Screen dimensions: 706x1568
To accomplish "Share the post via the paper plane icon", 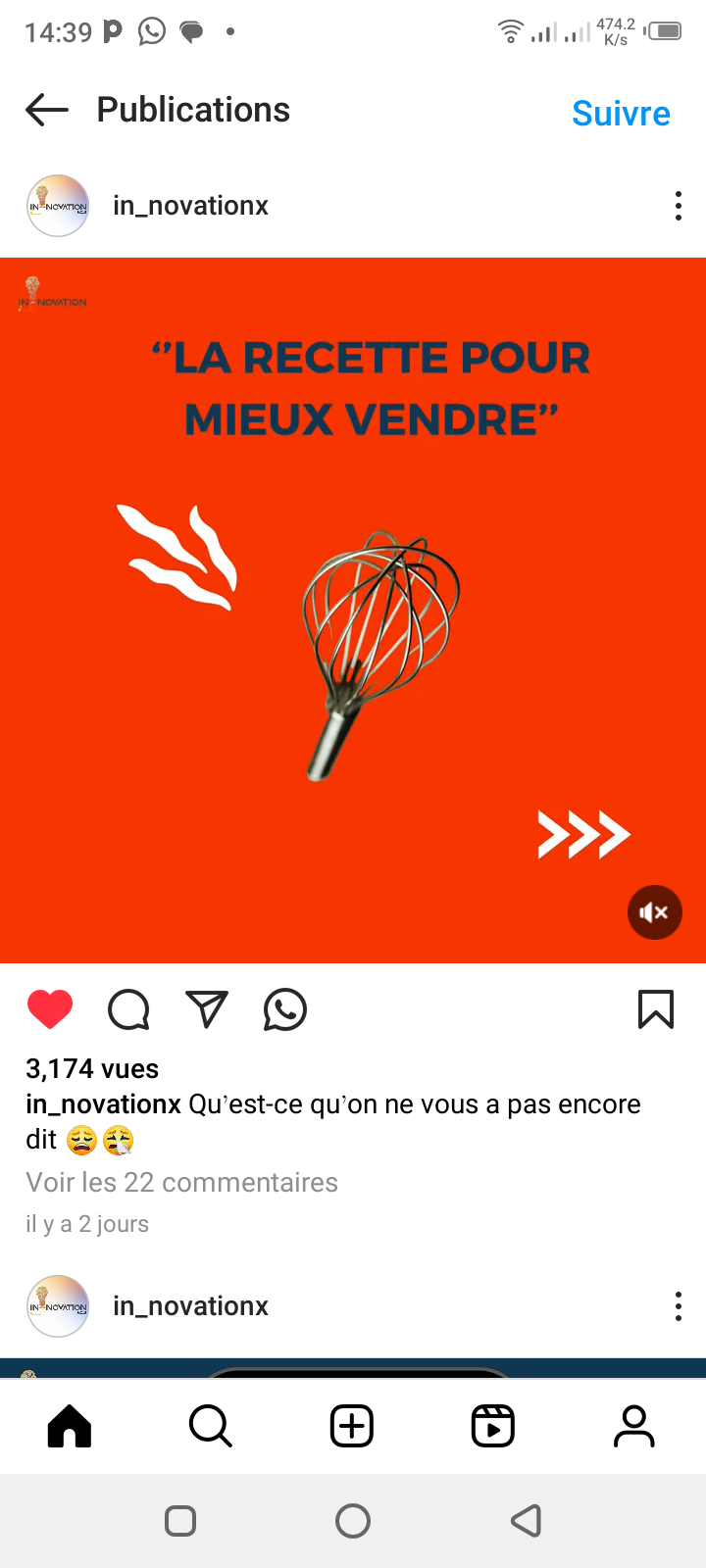I will [207, 1009].
